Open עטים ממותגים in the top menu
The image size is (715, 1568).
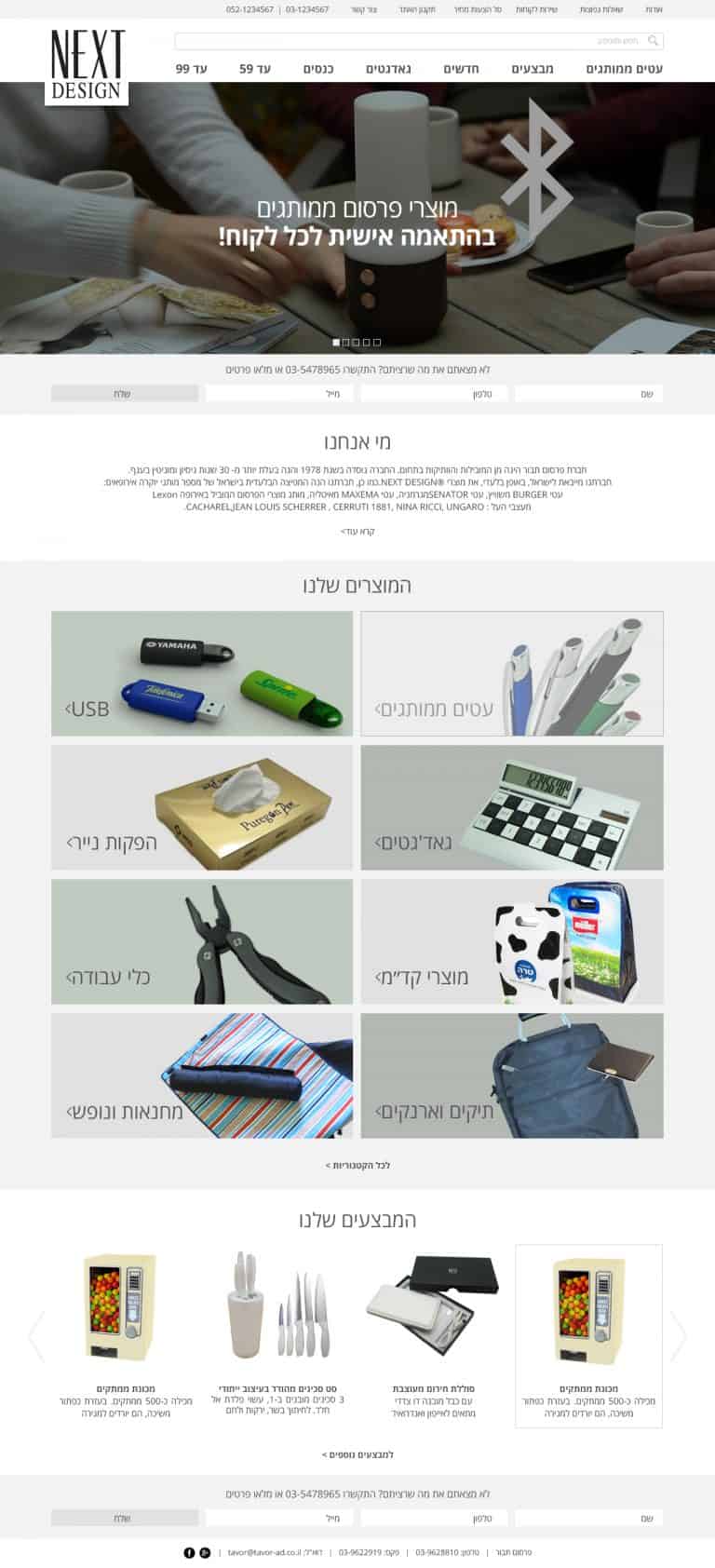tap(624, 69)
